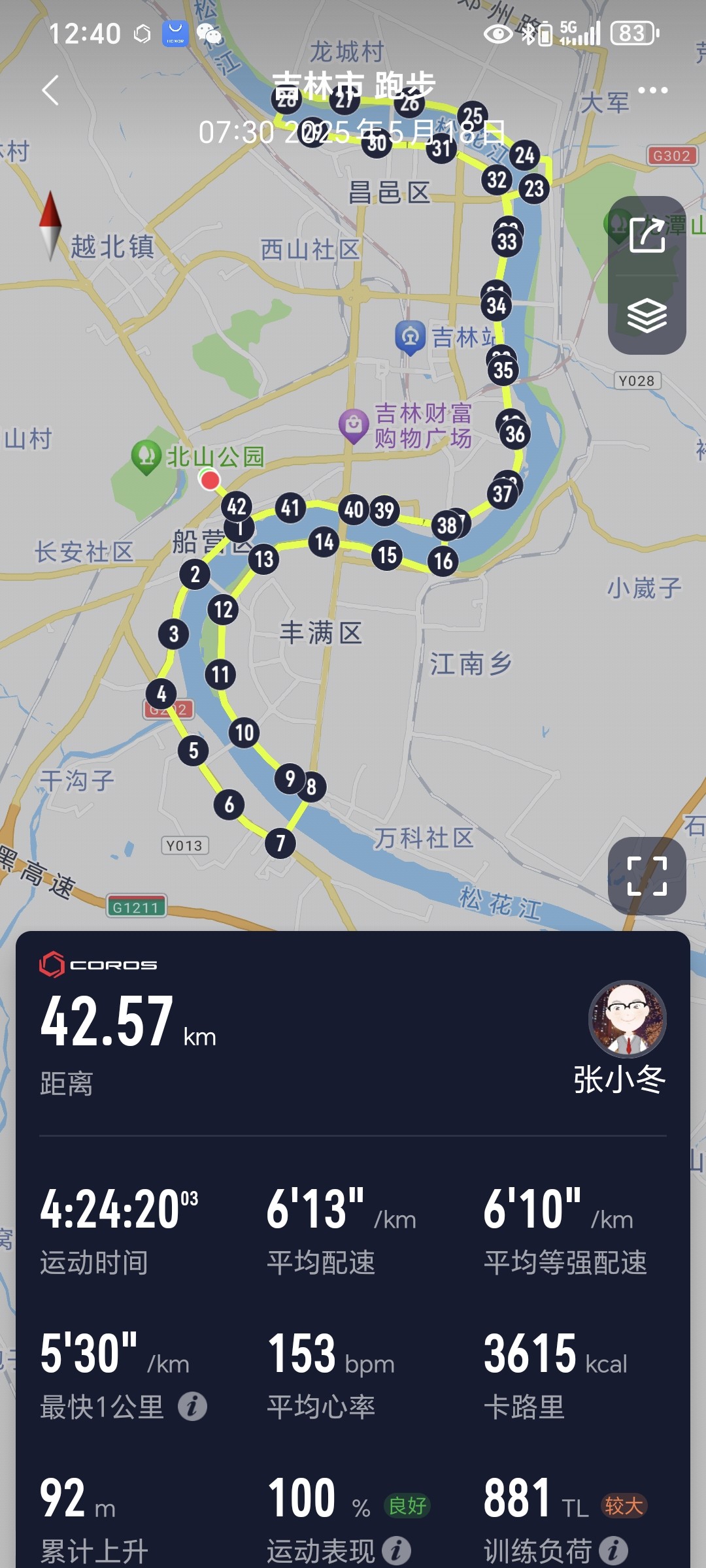
Task: Show info about 运动表现
Action: pos(396,1550)
